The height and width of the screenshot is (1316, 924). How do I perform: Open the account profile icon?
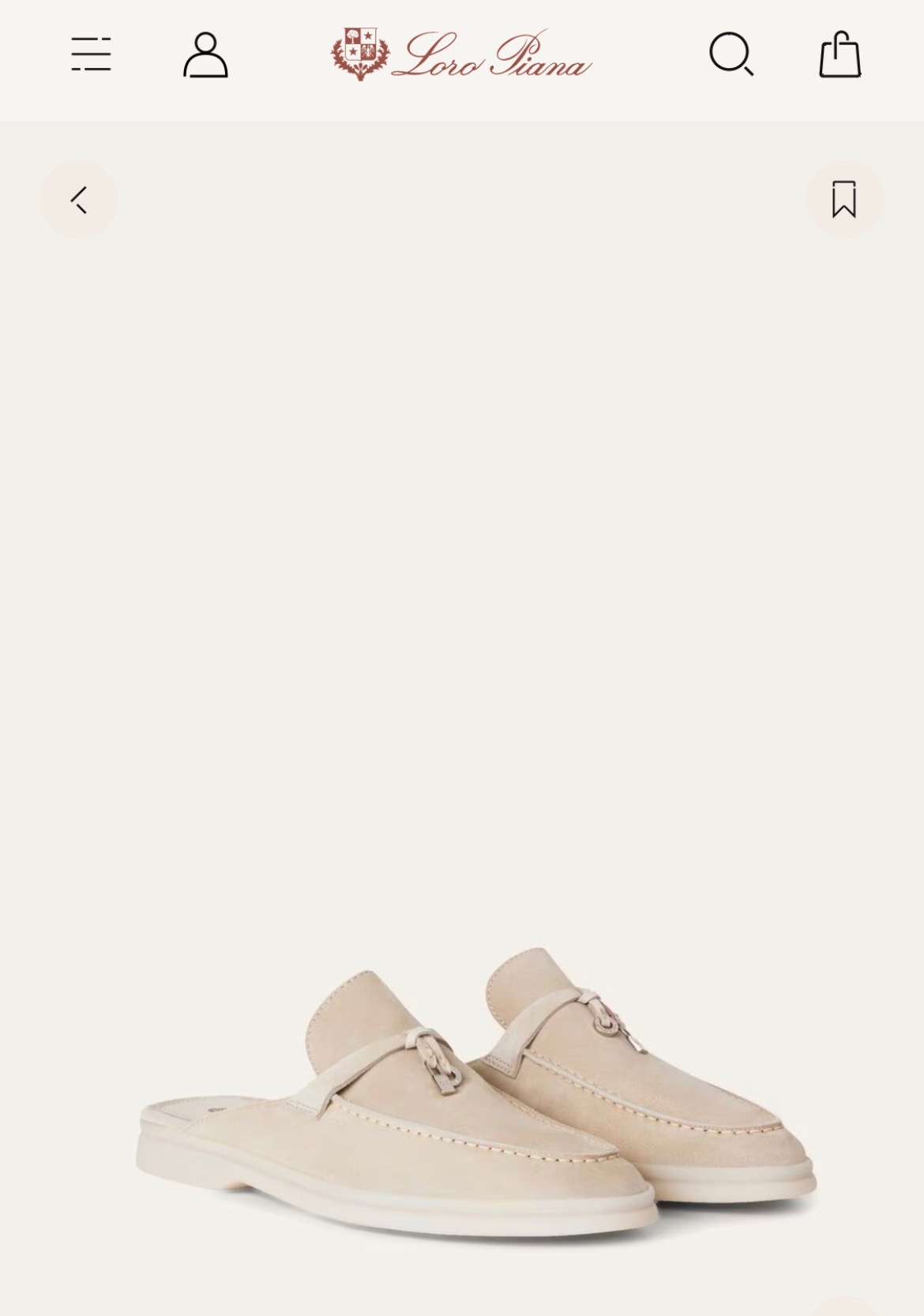click(x=205, y=55)
